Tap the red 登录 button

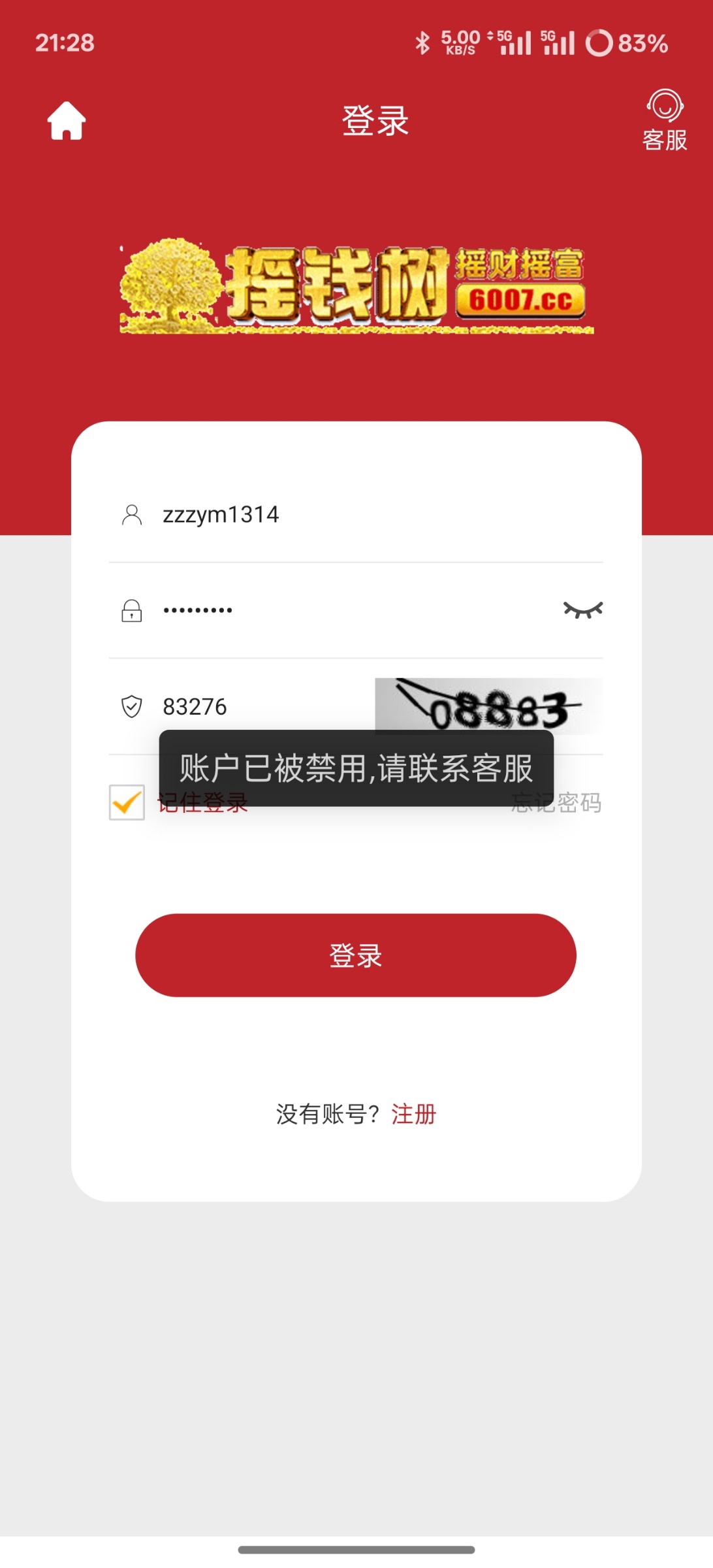click(356, 955)
